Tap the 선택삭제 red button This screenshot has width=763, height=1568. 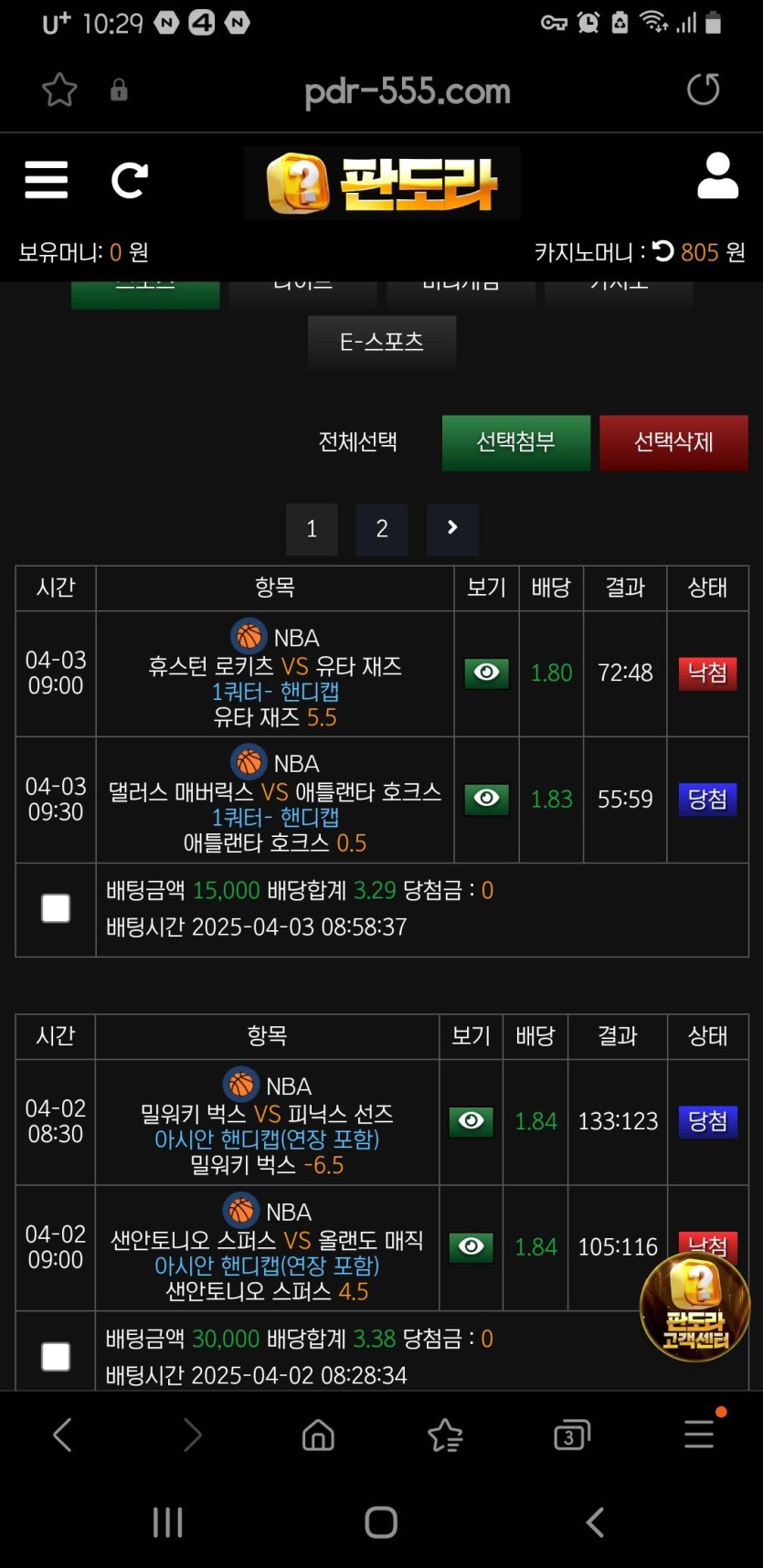coord(673,443)
